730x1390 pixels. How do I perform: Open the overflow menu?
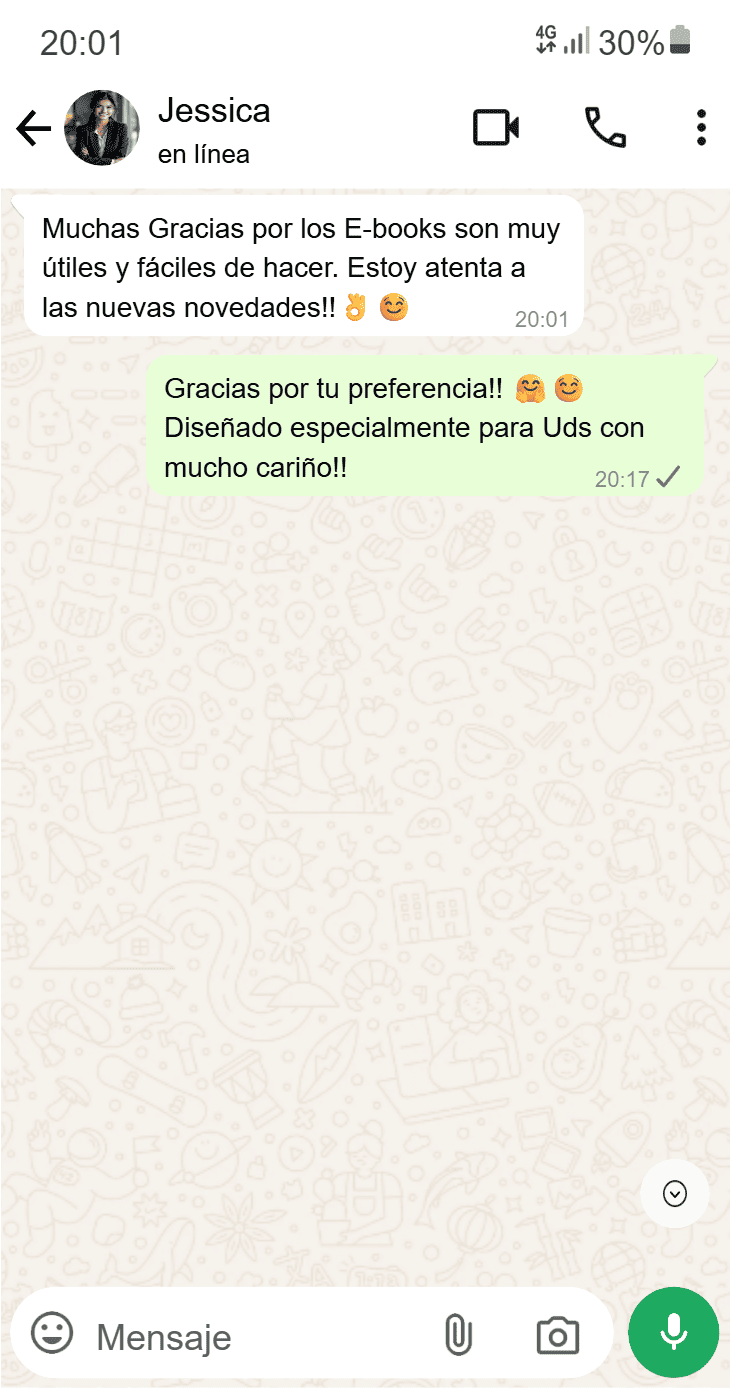pos(701,128)
